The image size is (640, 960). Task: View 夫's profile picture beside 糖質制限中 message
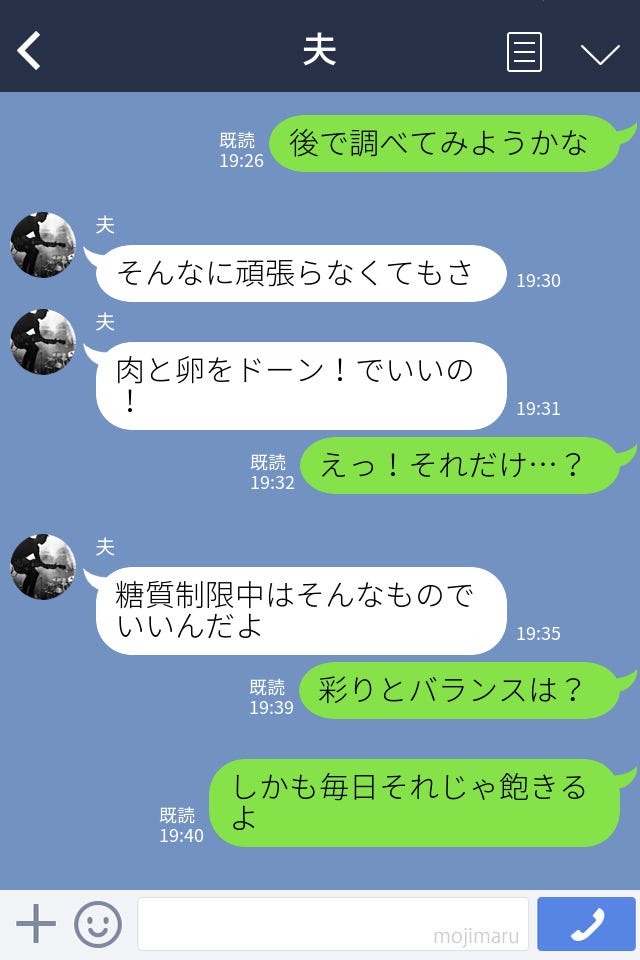coord(43,567)
